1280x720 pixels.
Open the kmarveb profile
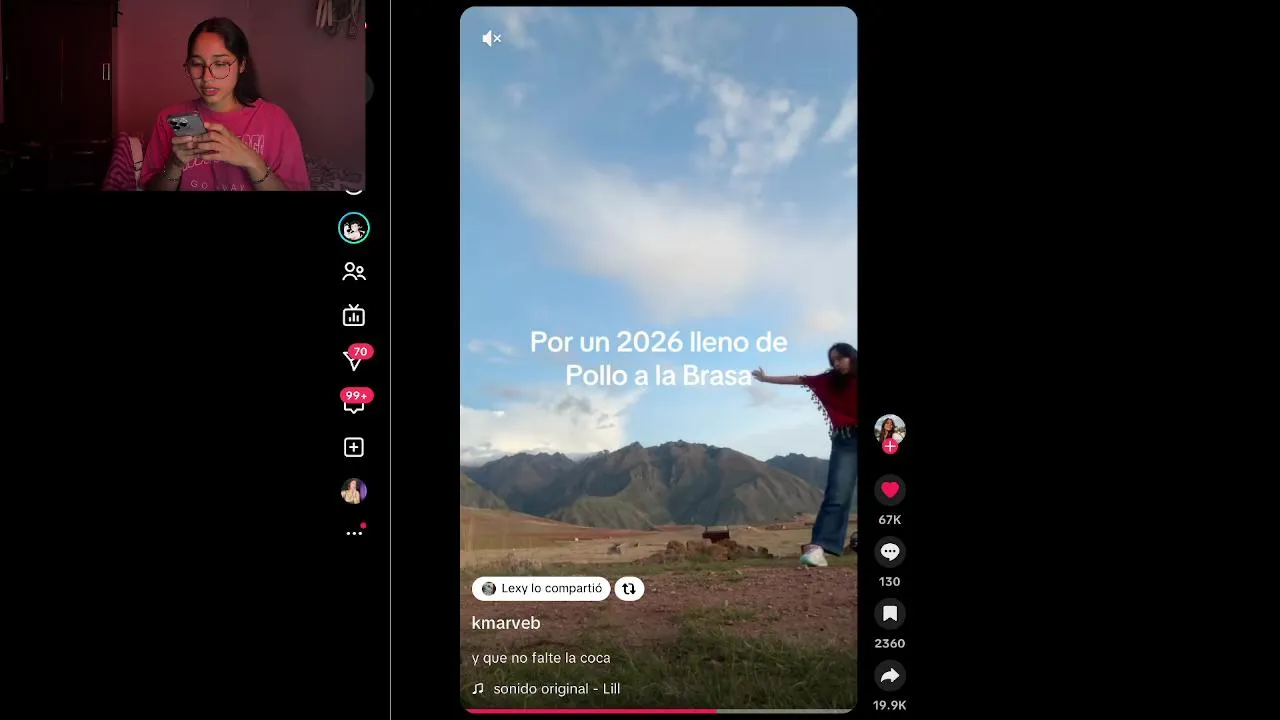pyautogui.click(x=506, y=623)
